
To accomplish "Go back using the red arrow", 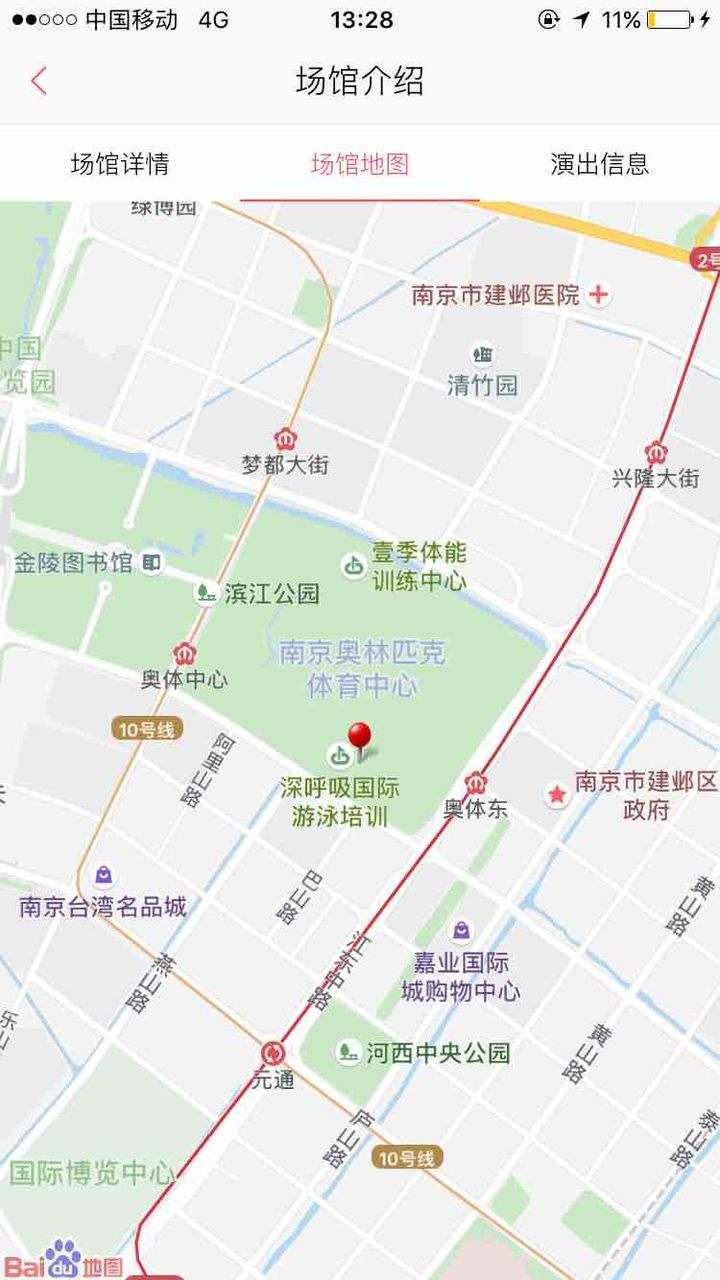I will pyautogui.click(x=39, y=81).
